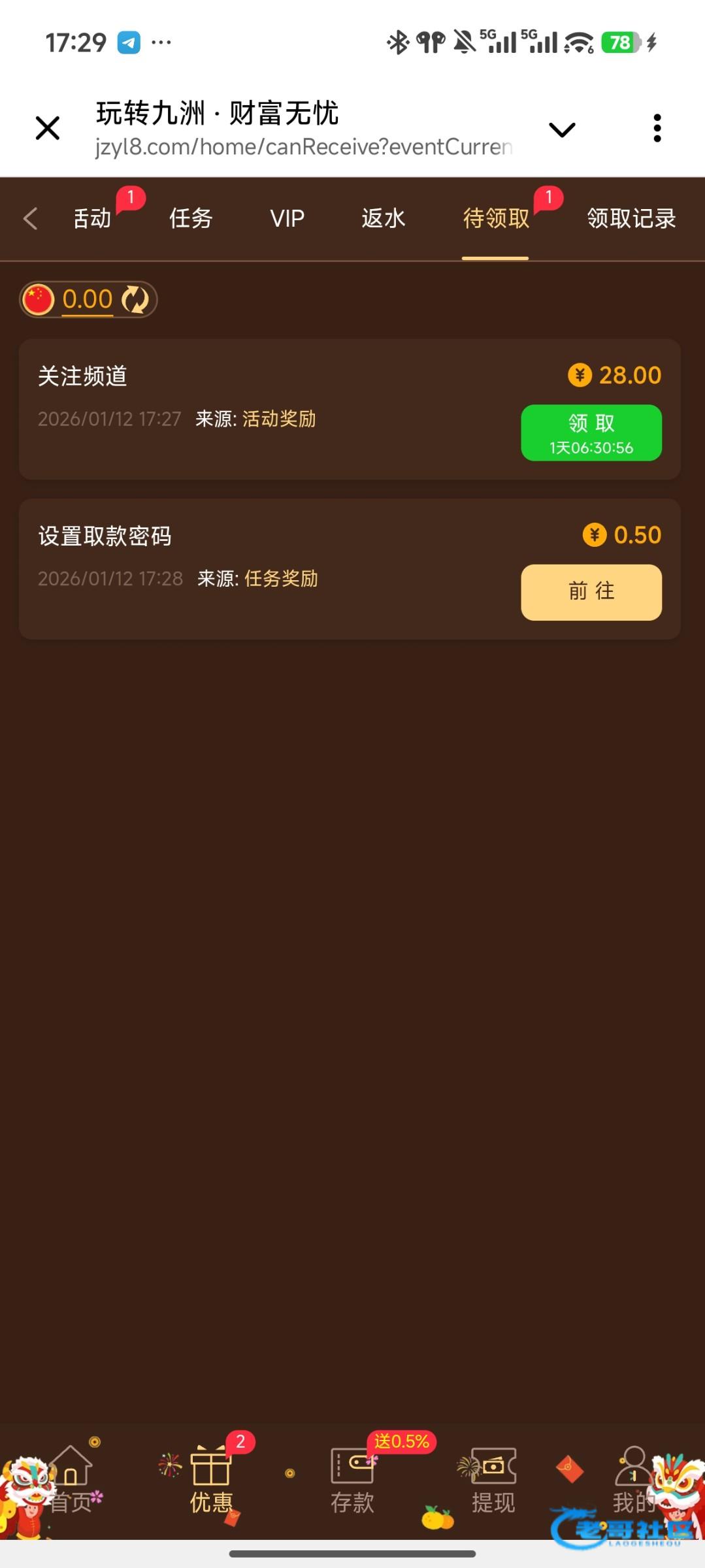Screen dimensions: 705x1568
Task: Open the browser overflow menu
Action: pyautogui.click(x=657, y=128)
